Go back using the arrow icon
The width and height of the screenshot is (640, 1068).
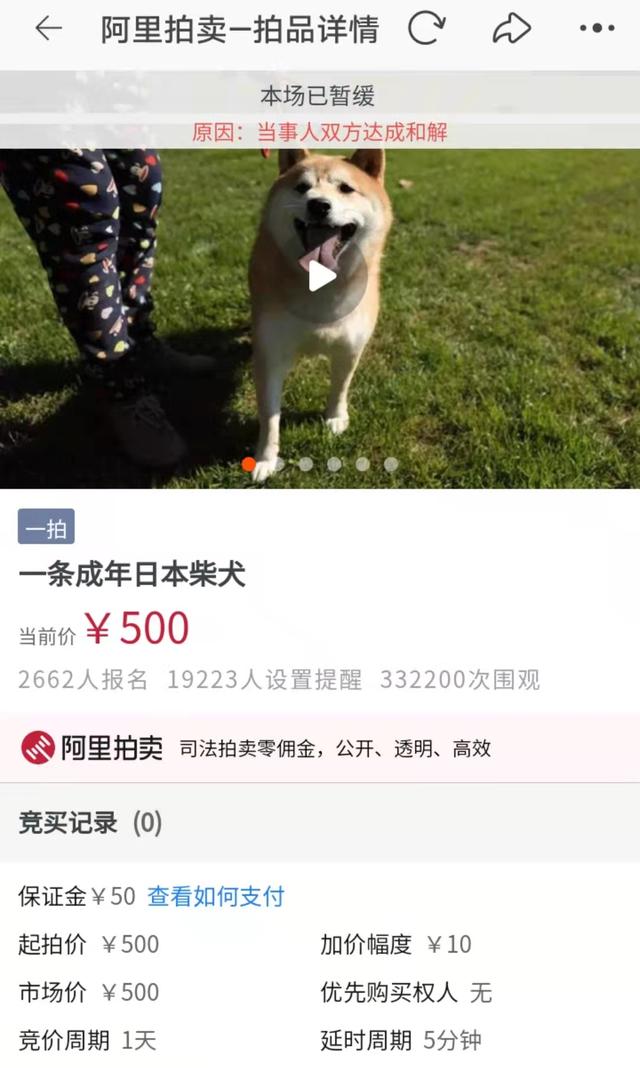pyautogui.click(x=47, y=29)
